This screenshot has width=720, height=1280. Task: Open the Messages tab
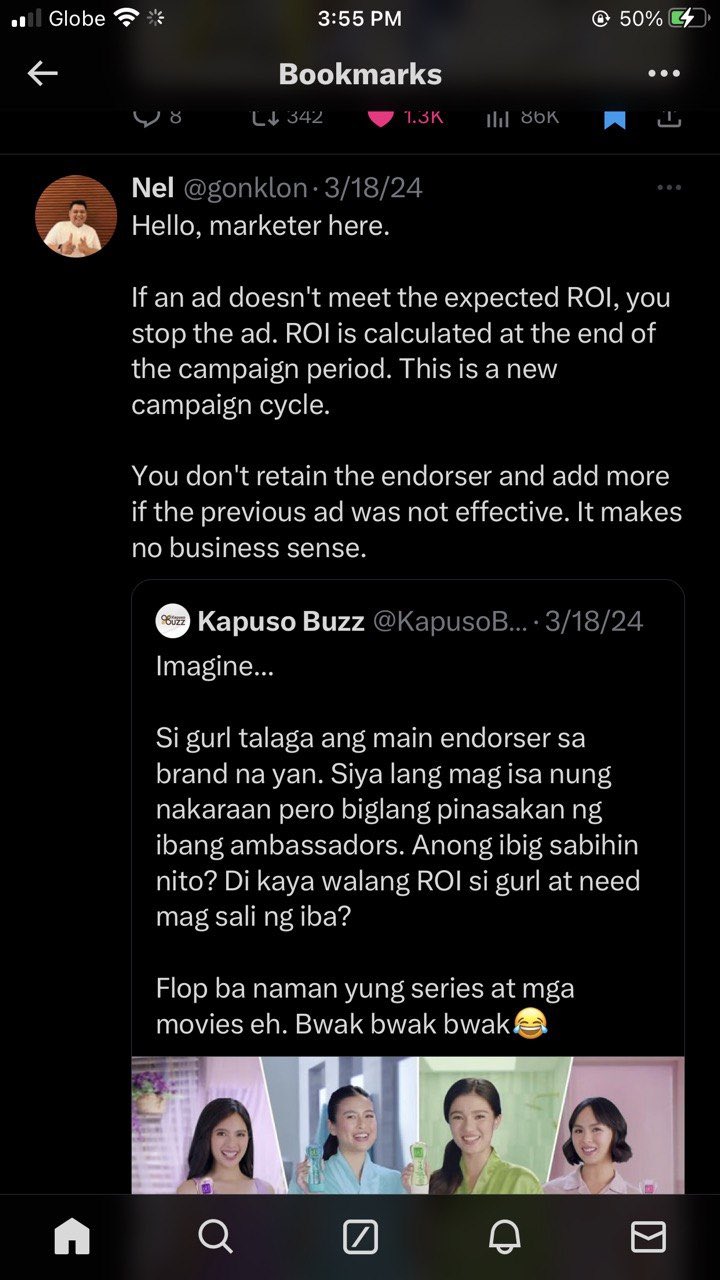pos(648,1237)
